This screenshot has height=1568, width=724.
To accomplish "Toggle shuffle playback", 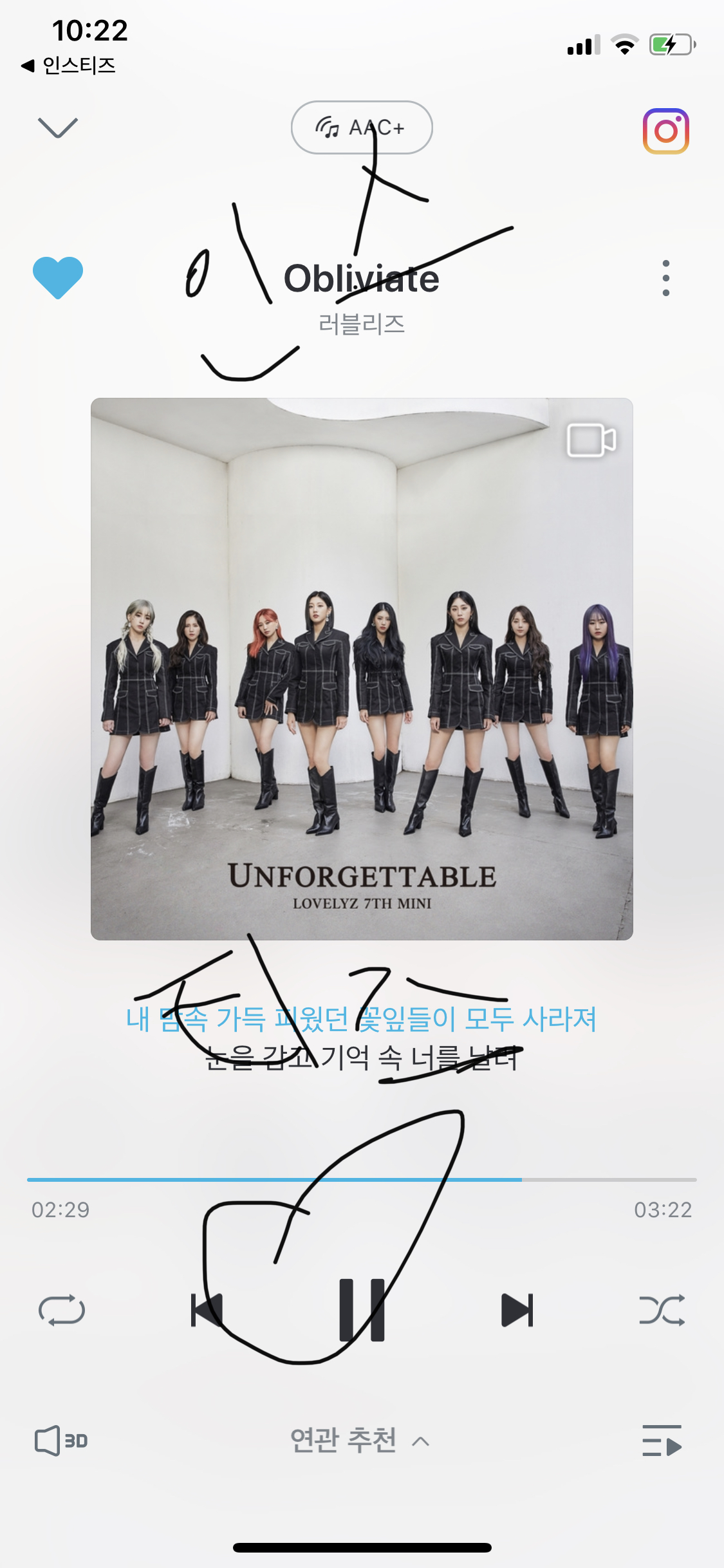I will coord(662,1310).
